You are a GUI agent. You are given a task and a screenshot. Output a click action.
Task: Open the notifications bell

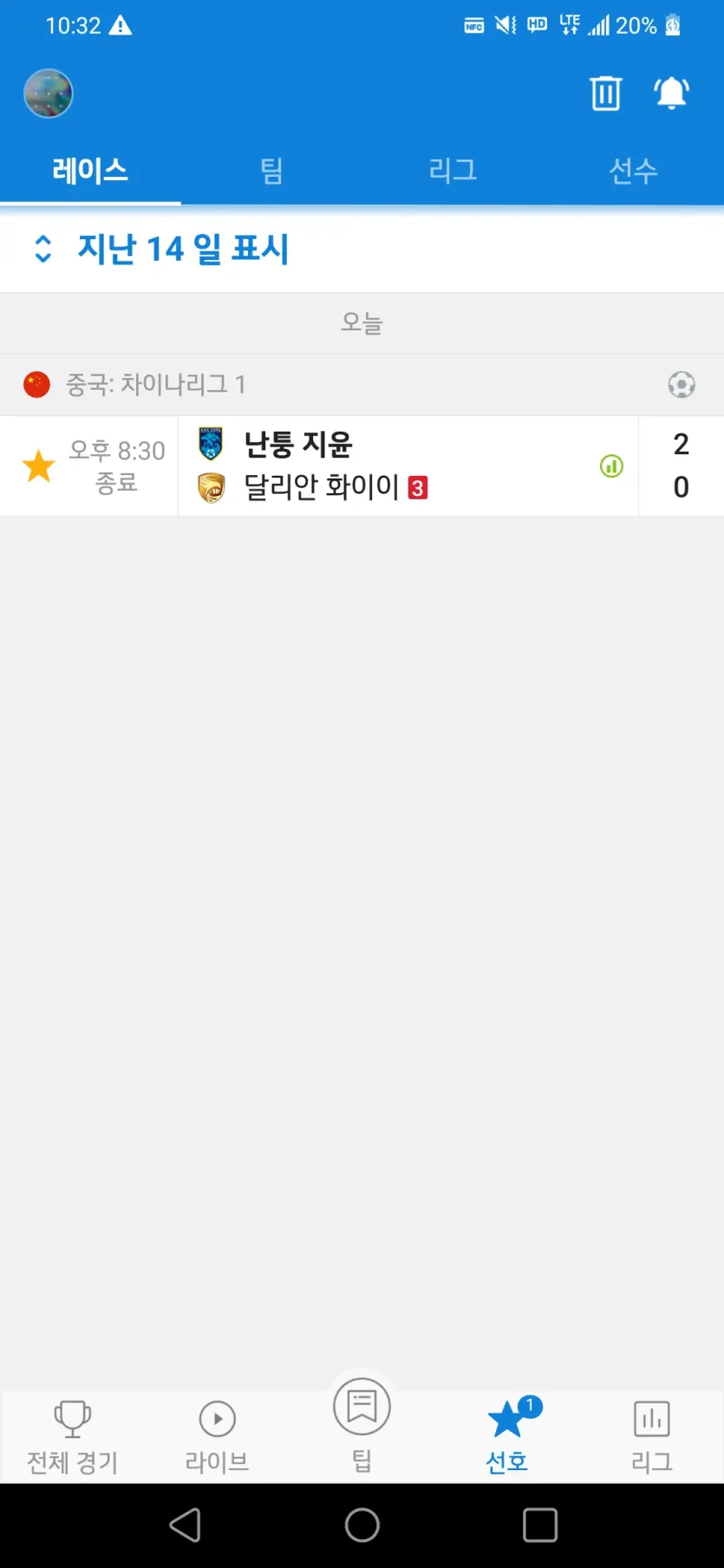(671, 93)
